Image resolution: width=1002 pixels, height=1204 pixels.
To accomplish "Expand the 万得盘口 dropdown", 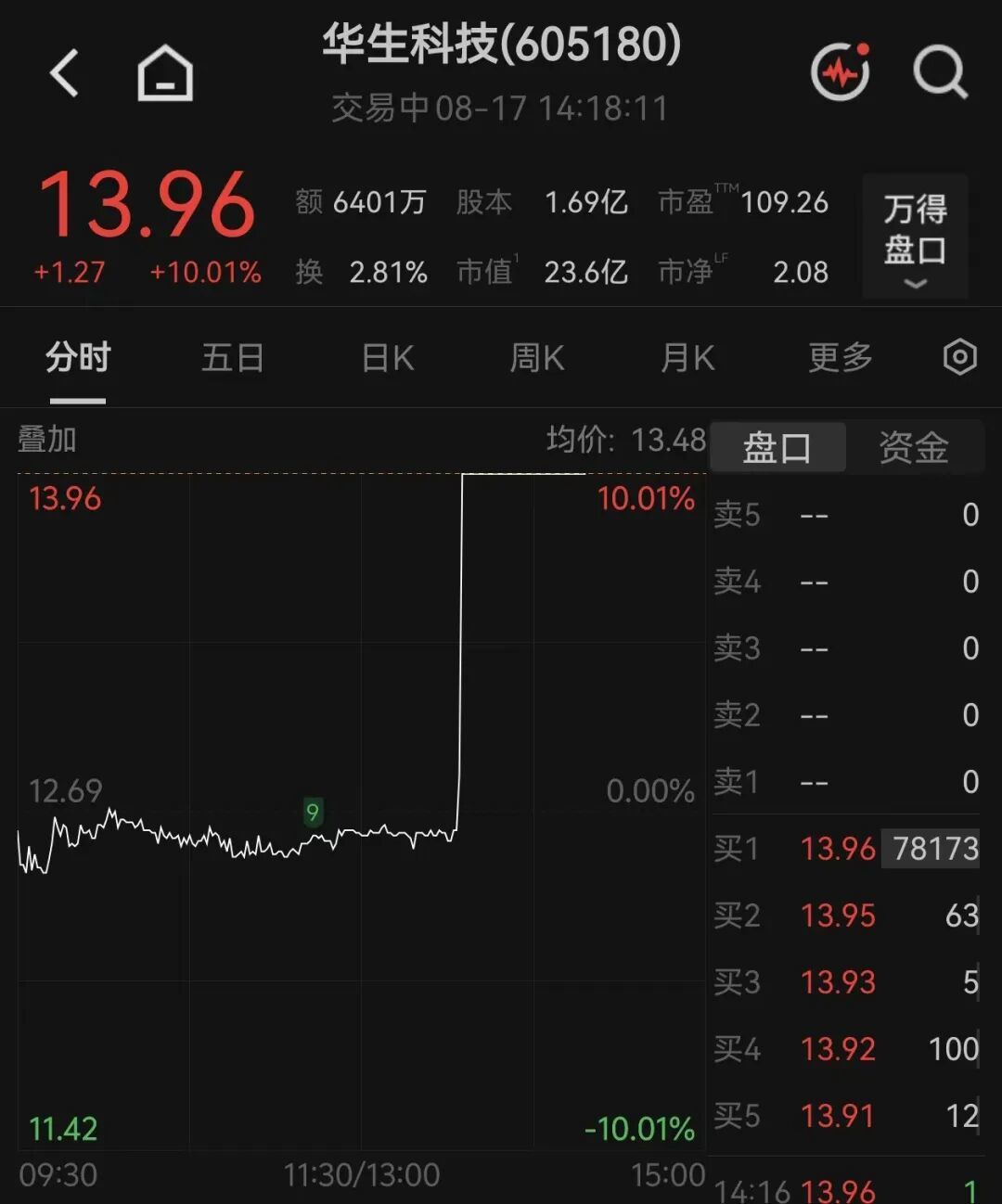I will click(915, 237).
